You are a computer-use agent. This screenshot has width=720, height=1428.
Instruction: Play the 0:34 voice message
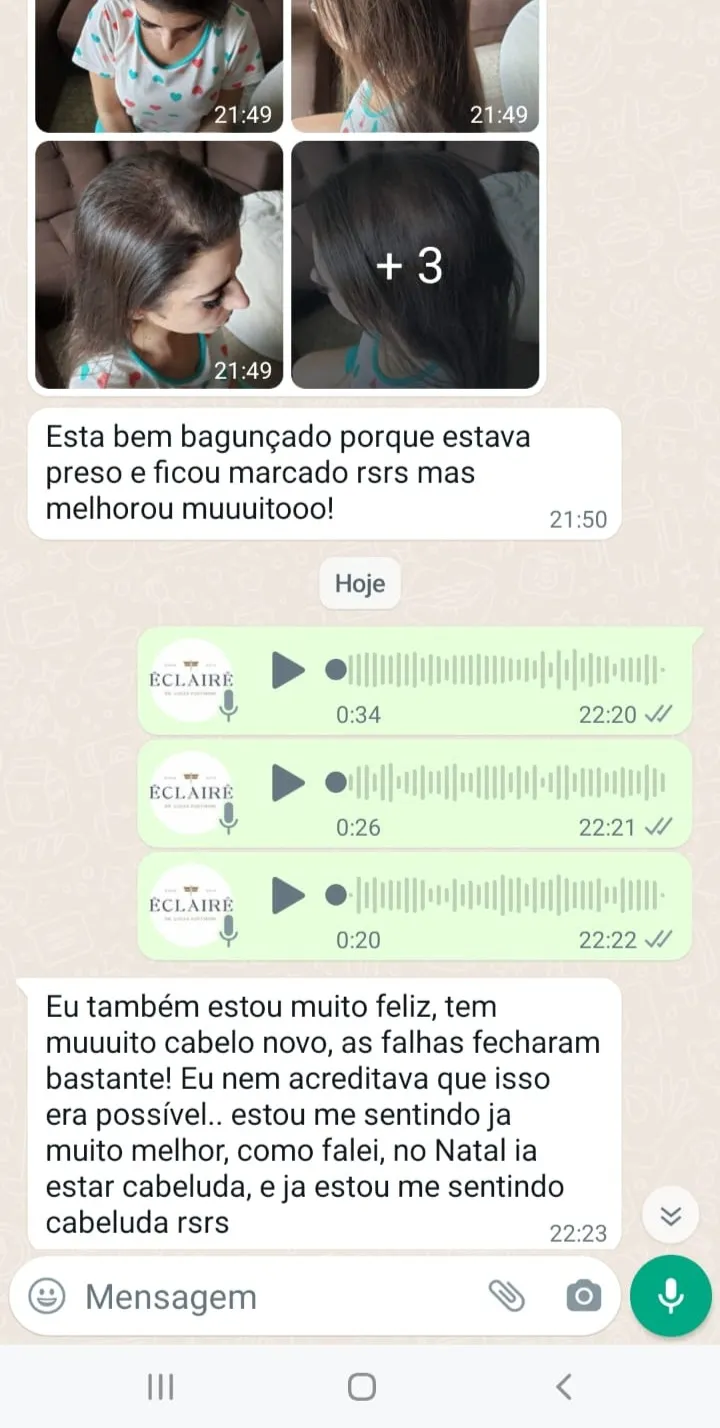click(289, 670)
